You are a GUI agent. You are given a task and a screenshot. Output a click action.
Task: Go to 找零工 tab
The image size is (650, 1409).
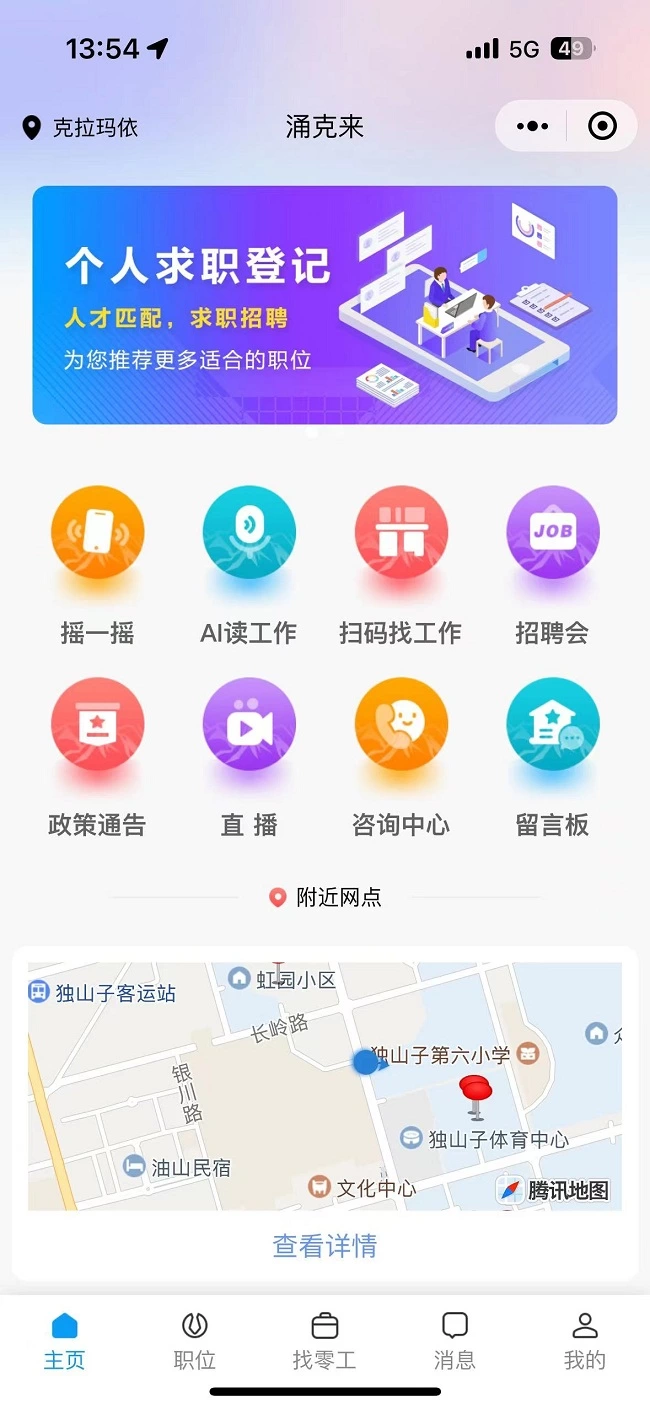324,1341
